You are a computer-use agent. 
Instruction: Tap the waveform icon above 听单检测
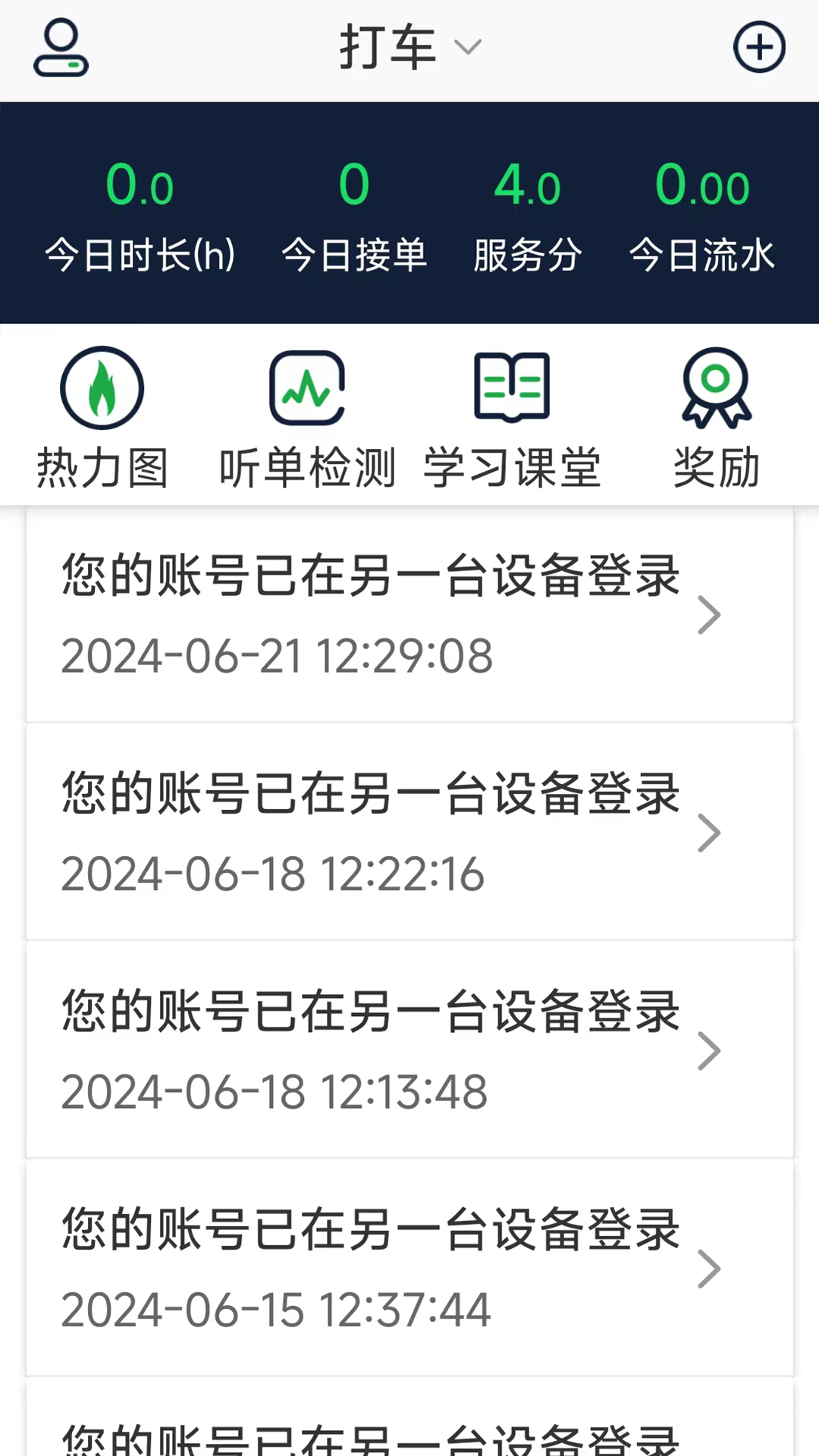[x=307, y=388]
